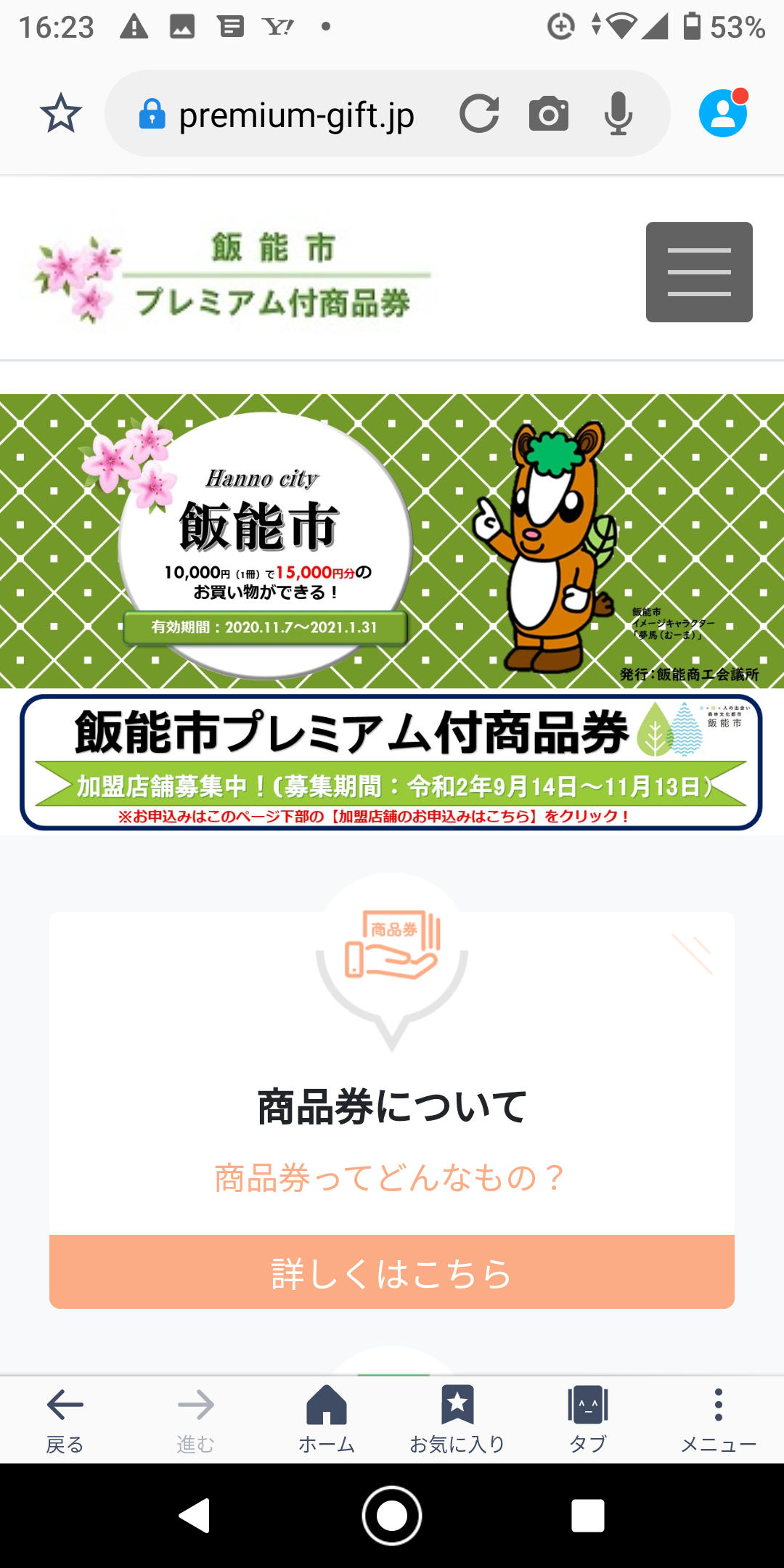Open system recent apps
This screenshot has width=784, height=1568.
coord(587,1516)
